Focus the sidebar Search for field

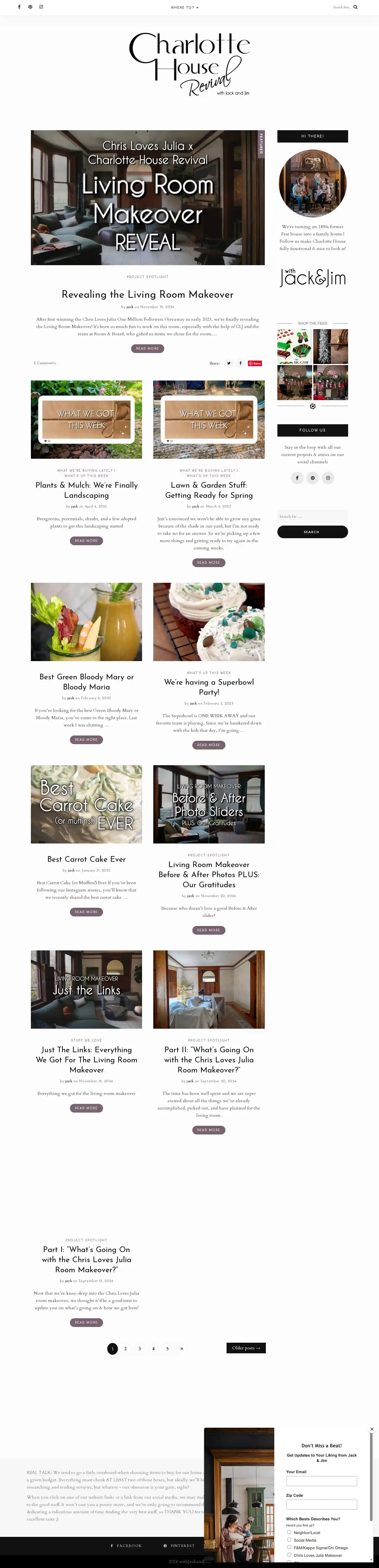(x=312, y=516)
